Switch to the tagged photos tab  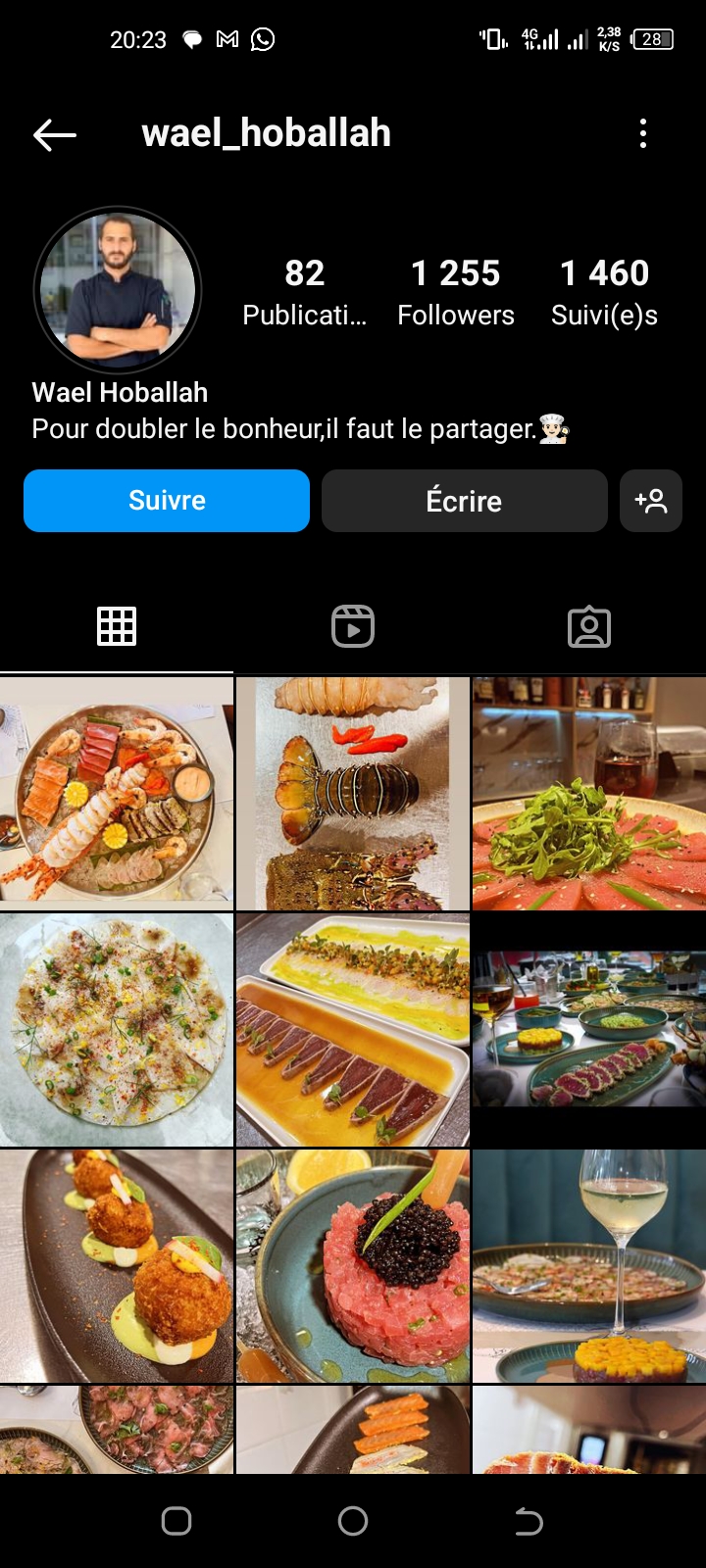(589, 626)
